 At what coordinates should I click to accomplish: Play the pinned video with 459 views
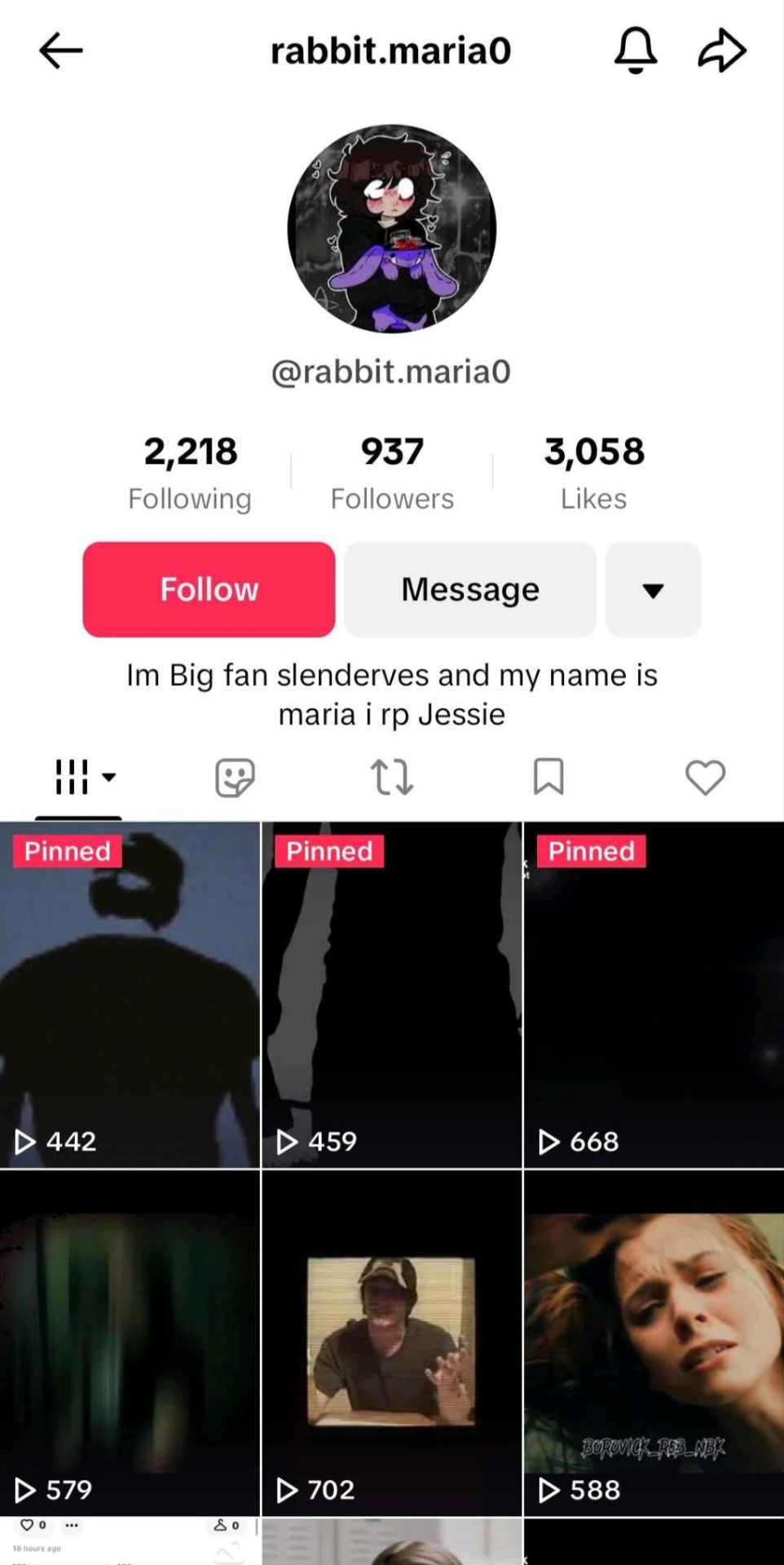click(392, 994)
